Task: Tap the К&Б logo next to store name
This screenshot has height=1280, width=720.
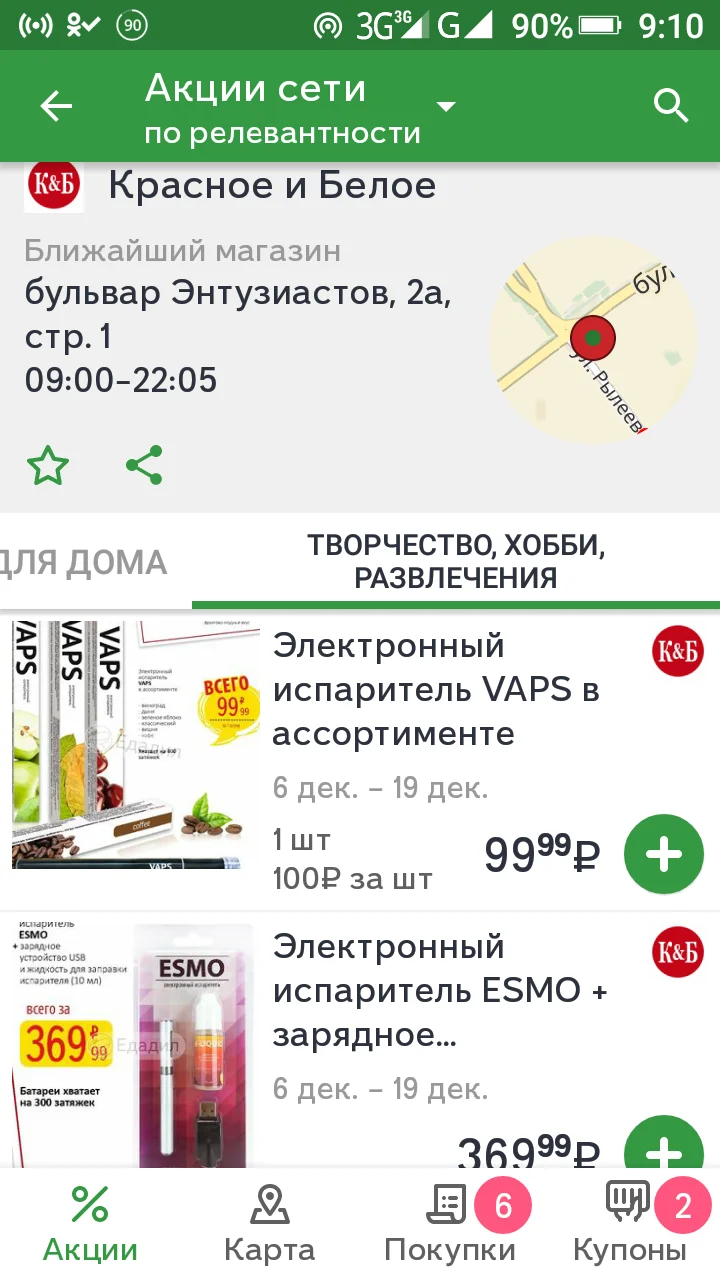Action: pos(54,185)
